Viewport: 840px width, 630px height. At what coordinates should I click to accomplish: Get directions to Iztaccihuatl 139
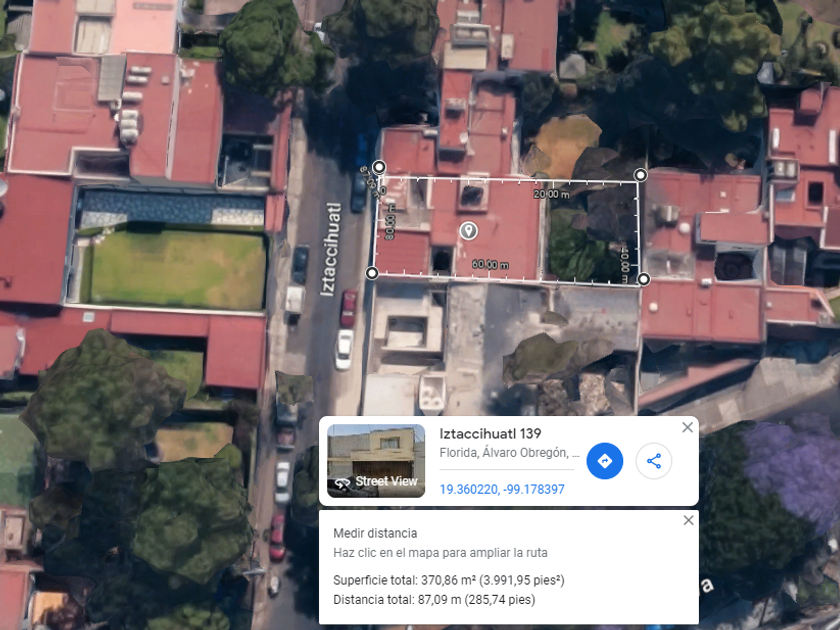tap(605, 461)
